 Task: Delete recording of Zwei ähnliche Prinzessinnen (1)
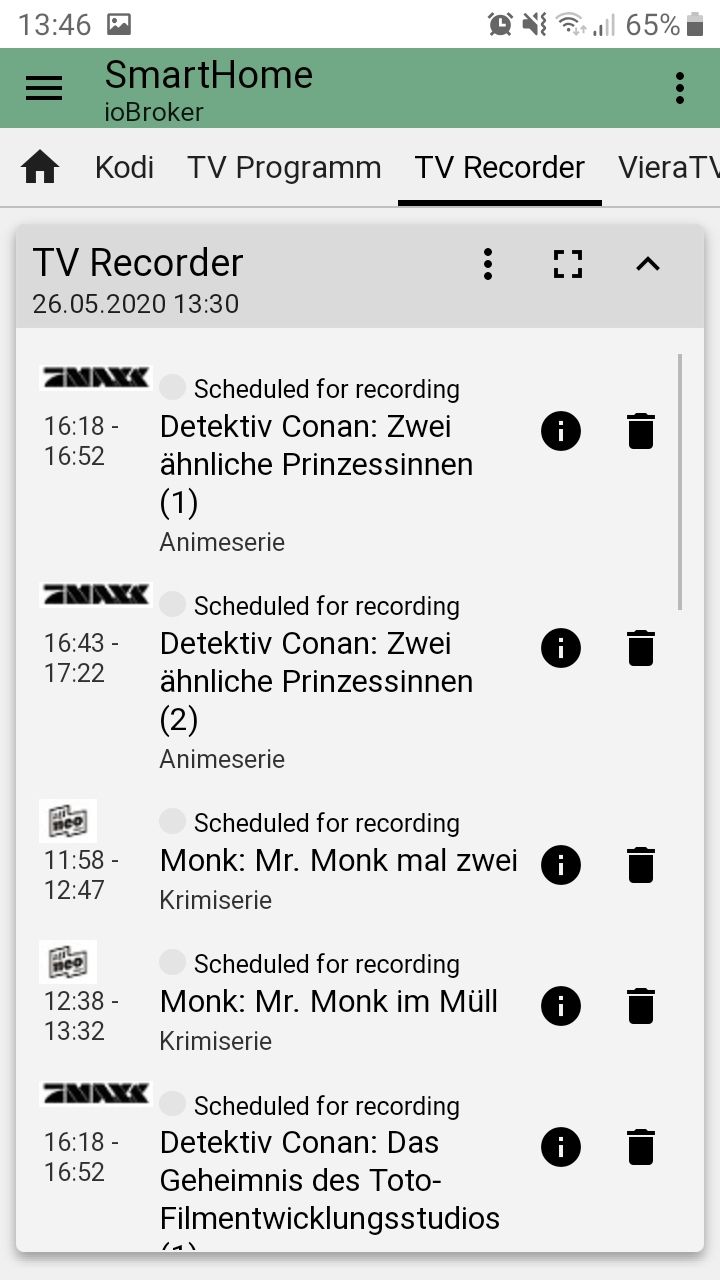[x=641, y=431]
